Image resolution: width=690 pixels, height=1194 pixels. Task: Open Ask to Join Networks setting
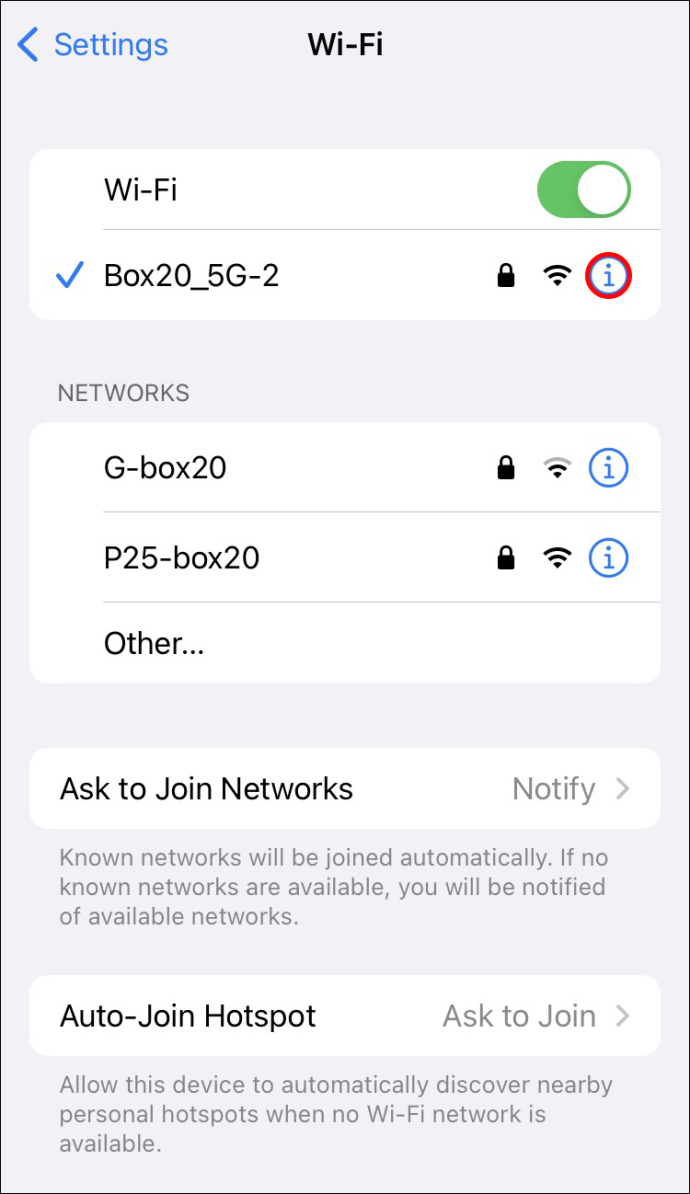coord(344,789)
